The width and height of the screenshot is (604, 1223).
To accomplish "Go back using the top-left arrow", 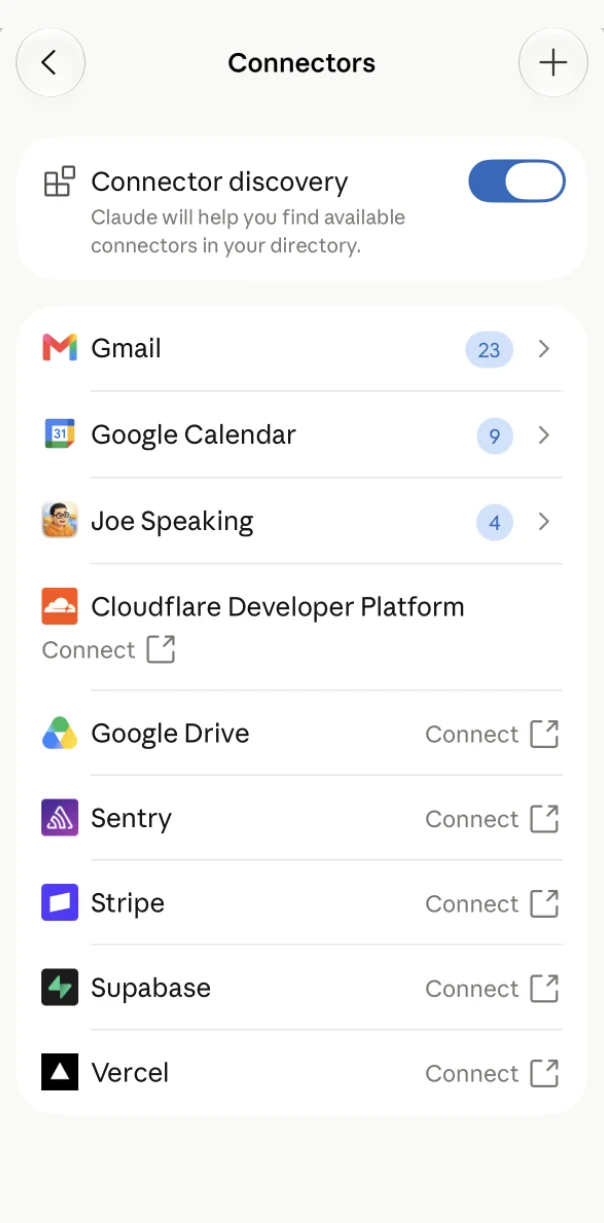I will [x=50, y=62].
